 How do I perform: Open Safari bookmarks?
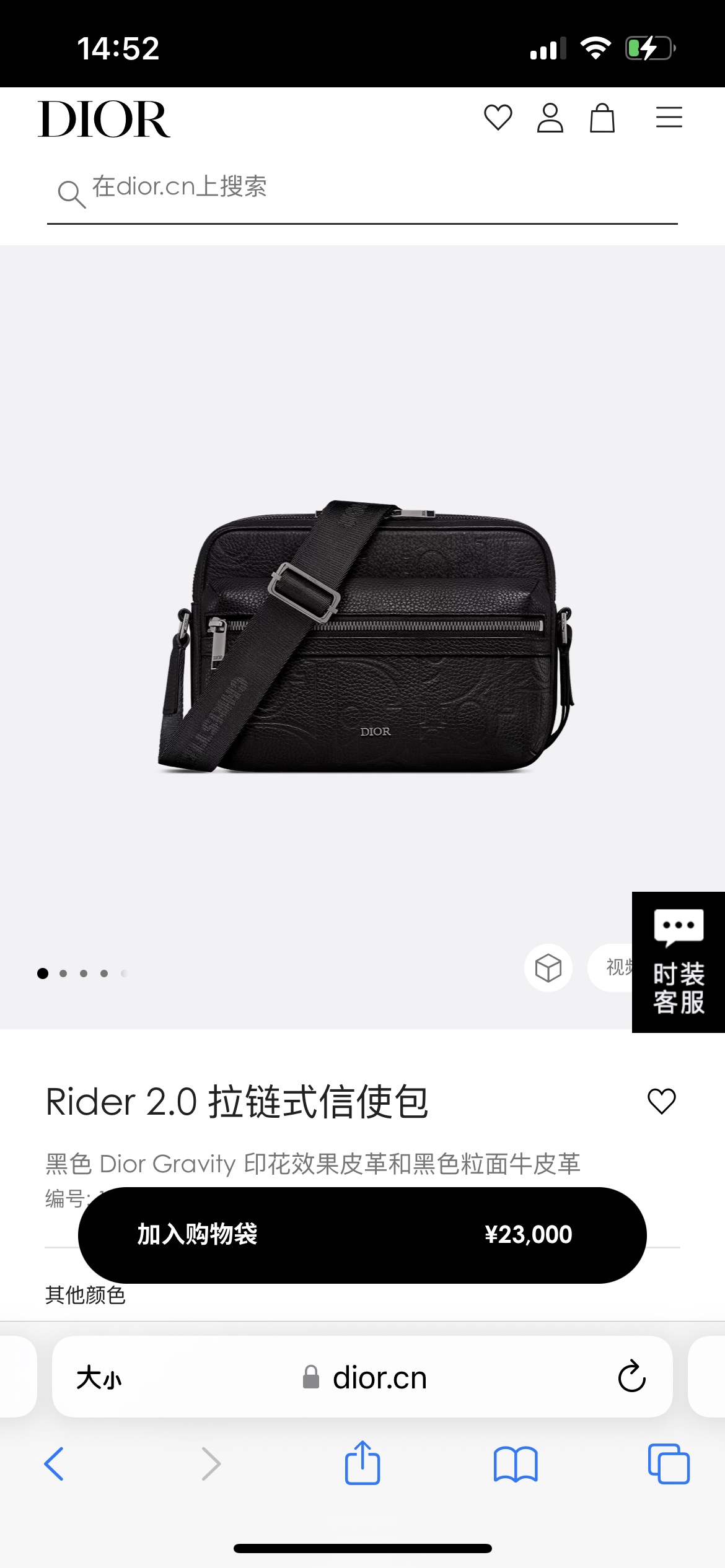pos(516,1464)
